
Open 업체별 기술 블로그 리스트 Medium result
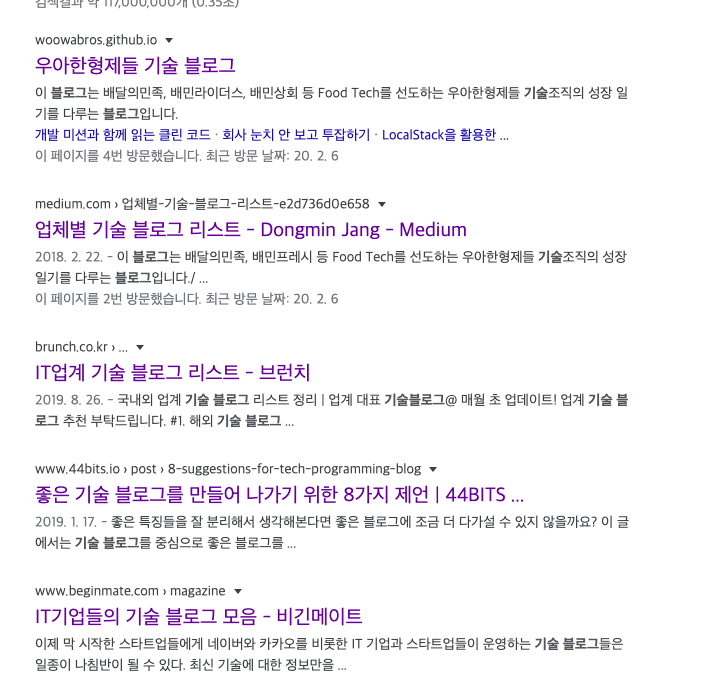pyautogui.click(x=251, y=230)
